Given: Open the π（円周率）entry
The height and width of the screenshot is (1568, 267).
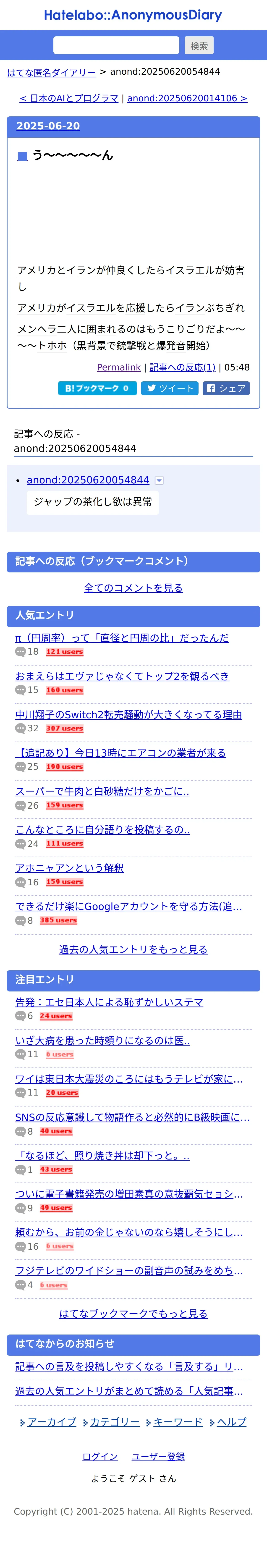Looking at the screenshot, I should [122, 638].
